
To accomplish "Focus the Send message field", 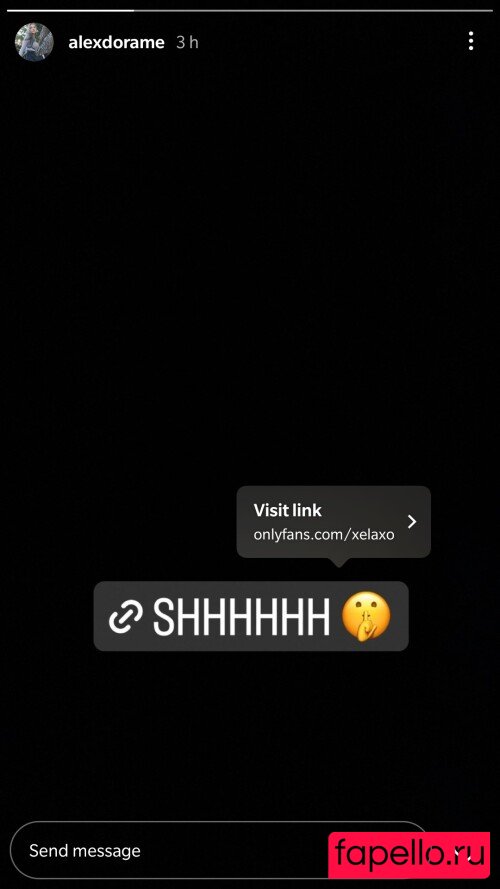I will [x=219, y=850].
